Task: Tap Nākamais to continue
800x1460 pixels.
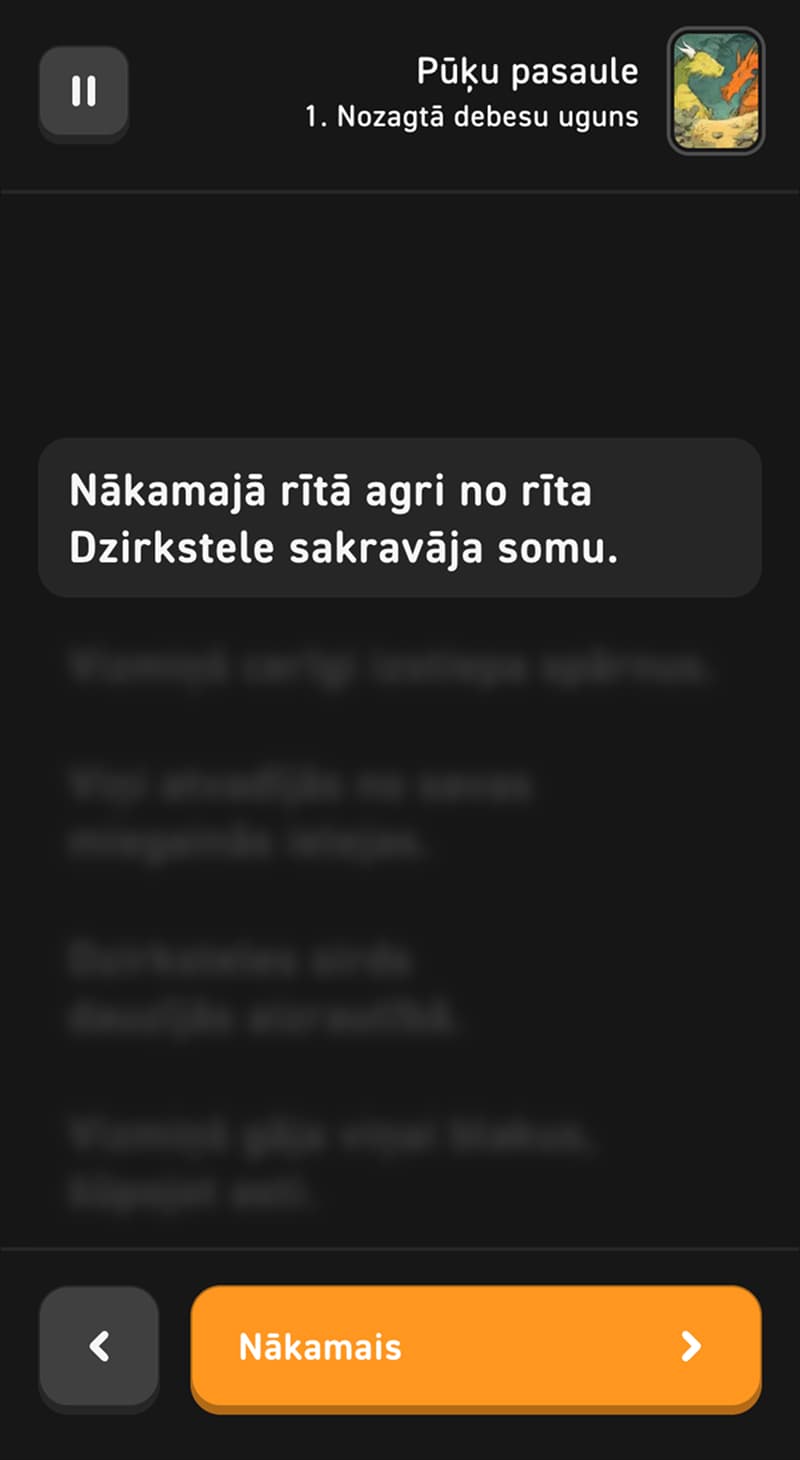Action: [476, 1346]
